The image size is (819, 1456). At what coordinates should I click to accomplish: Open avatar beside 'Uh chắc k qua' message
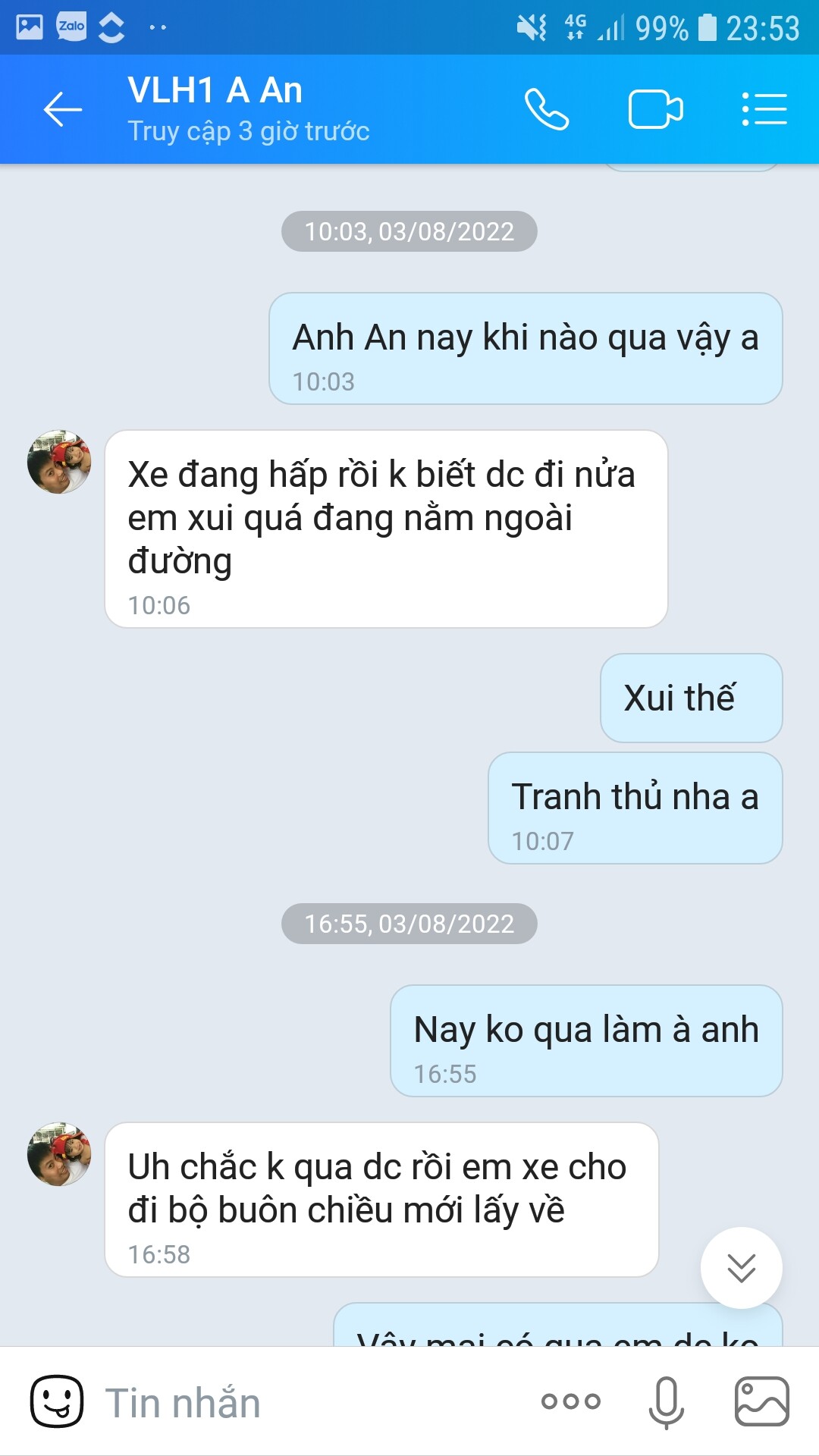(x=59, y=1154)
